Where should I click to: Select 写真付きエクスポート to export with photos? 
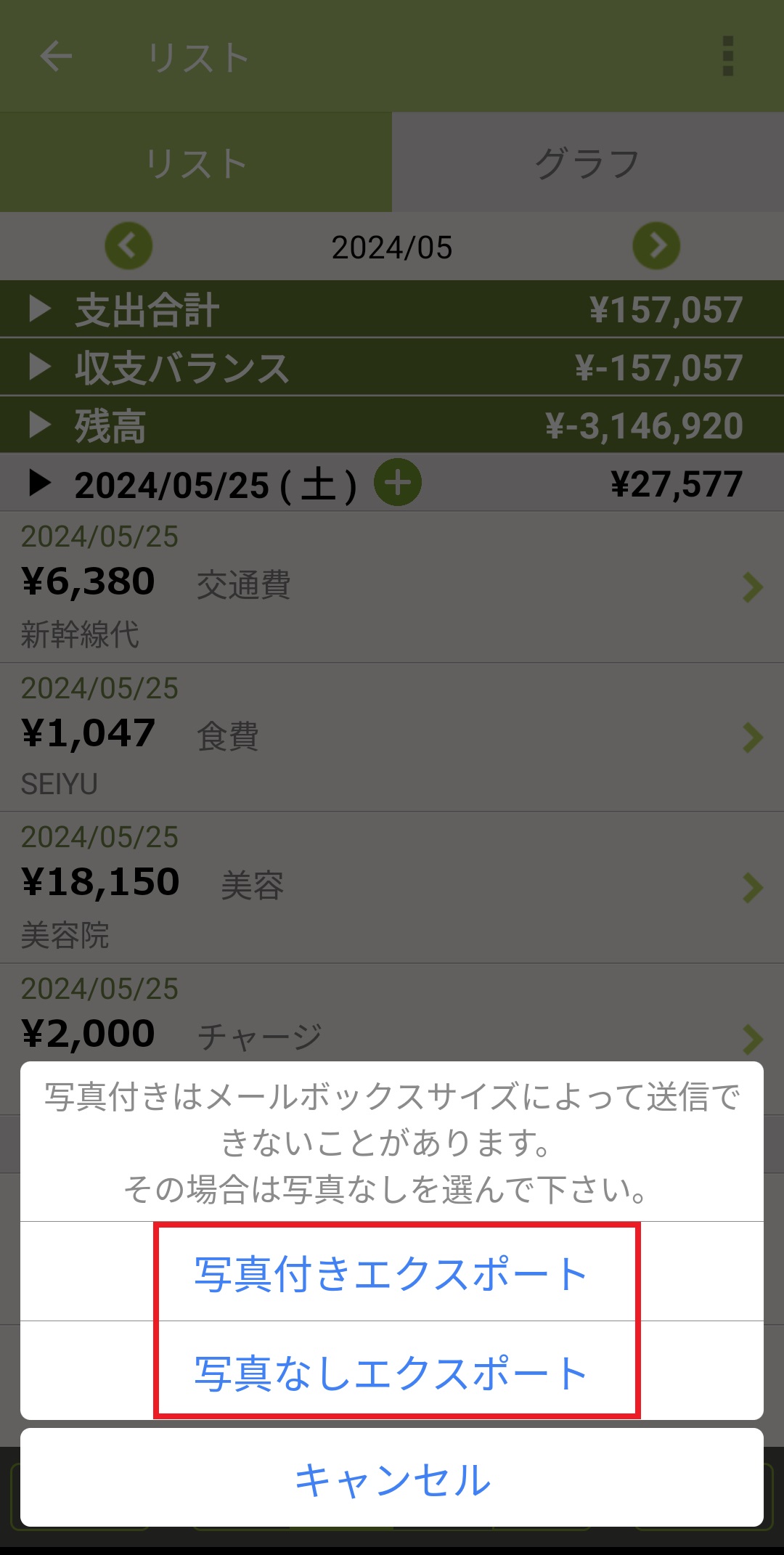pyautogui.click(x=392, y=1273)
